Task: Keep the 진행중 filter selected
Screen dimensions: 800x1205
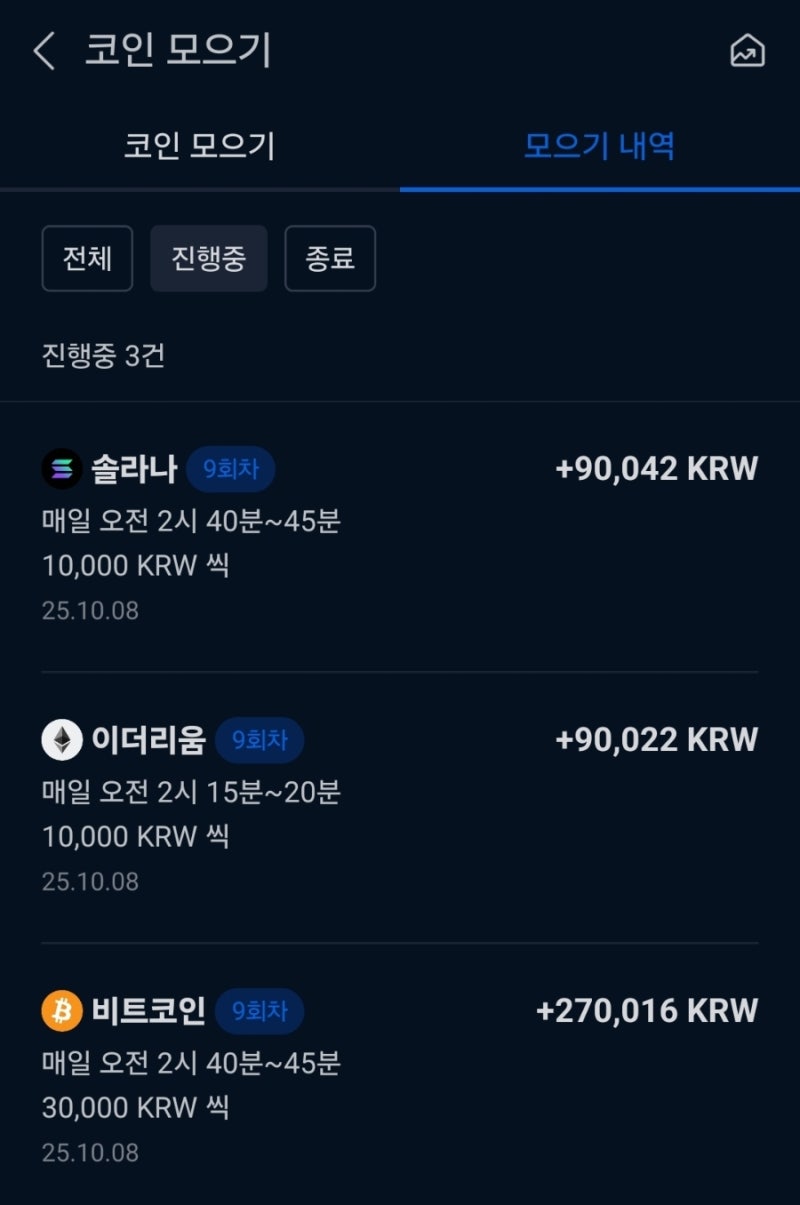Action: pyautogui.click(x=209, y=258)
